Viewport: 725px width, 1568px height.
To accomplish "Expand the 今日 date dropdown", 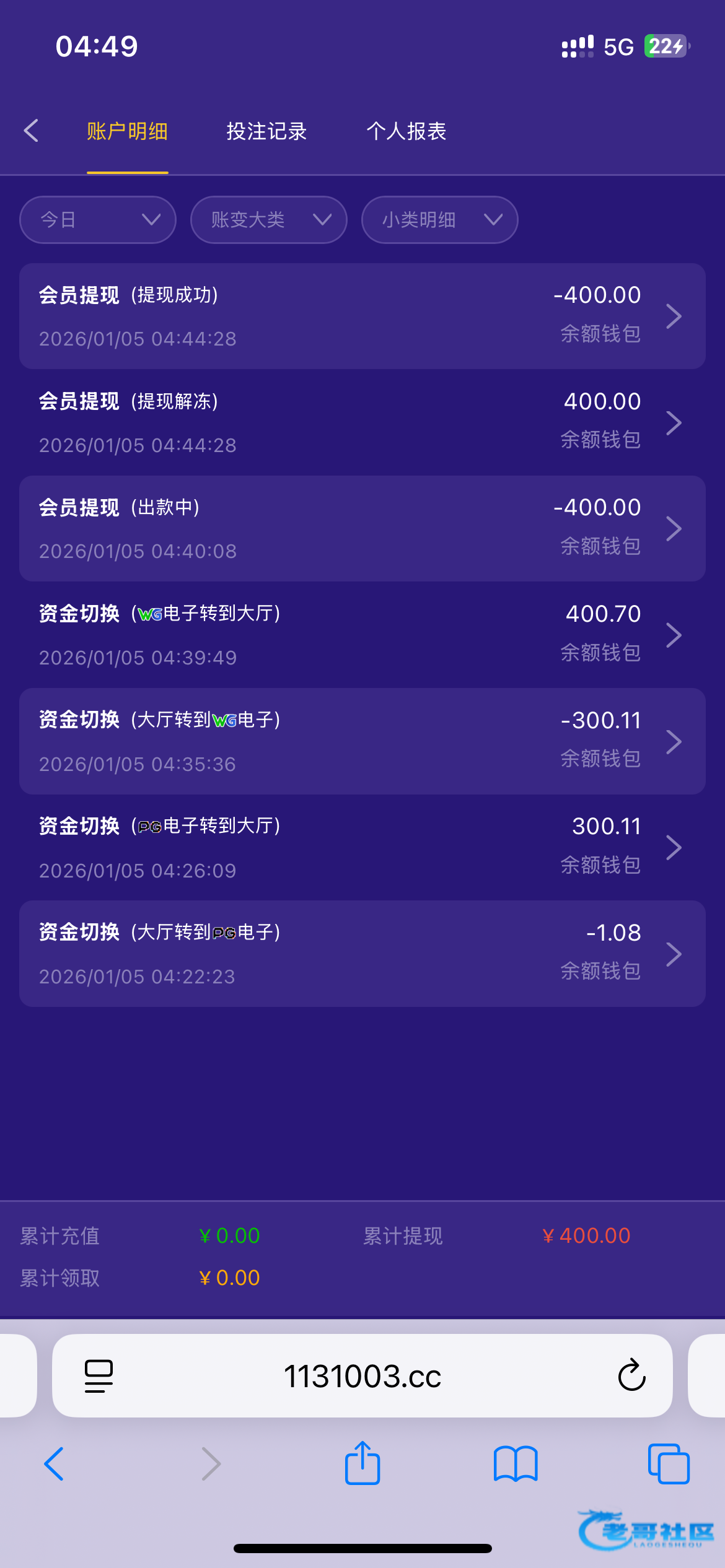I will [98, 220].
